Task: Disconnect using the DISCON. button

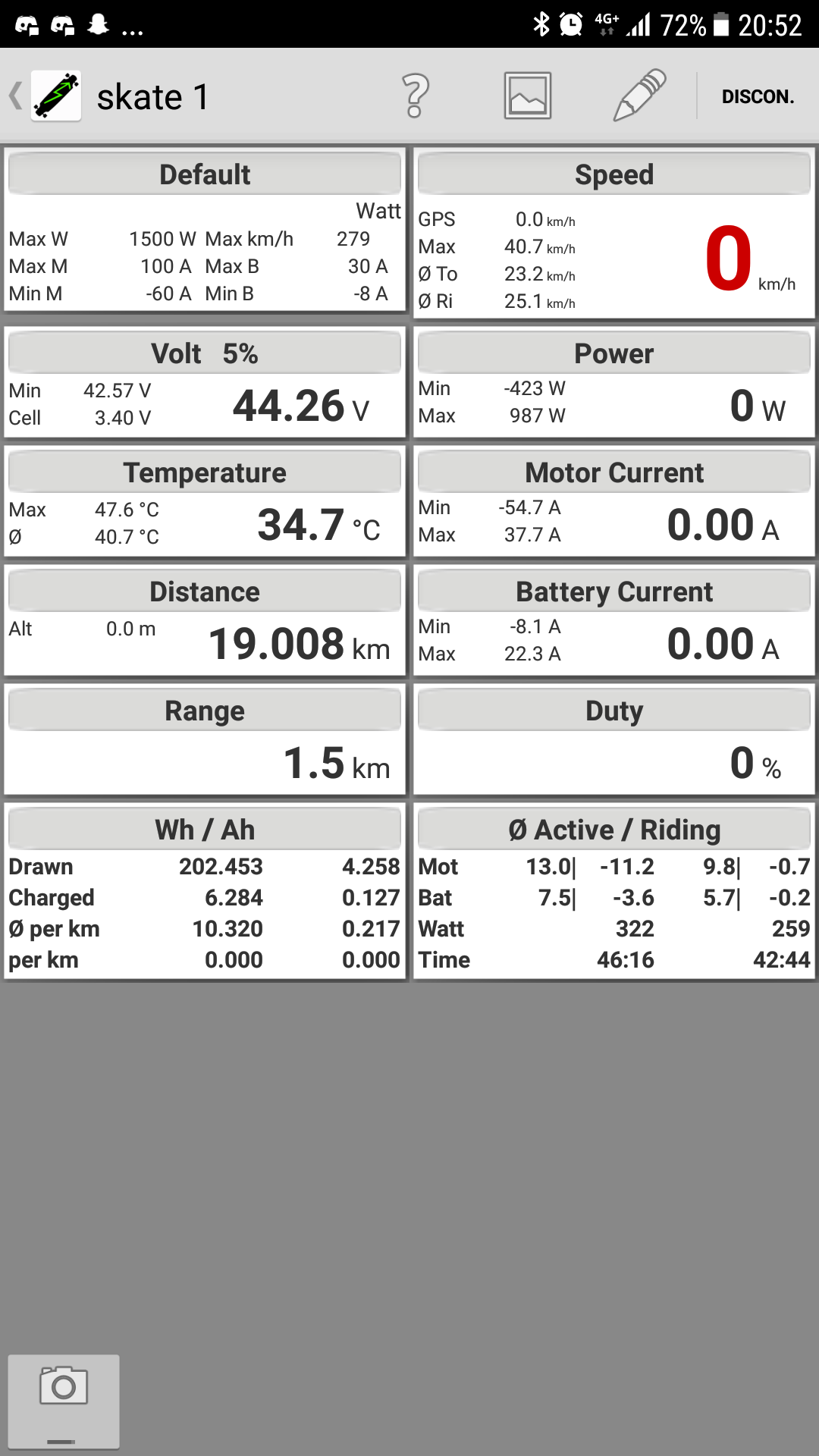Action: pyautogui.click(x=758, y=96)
